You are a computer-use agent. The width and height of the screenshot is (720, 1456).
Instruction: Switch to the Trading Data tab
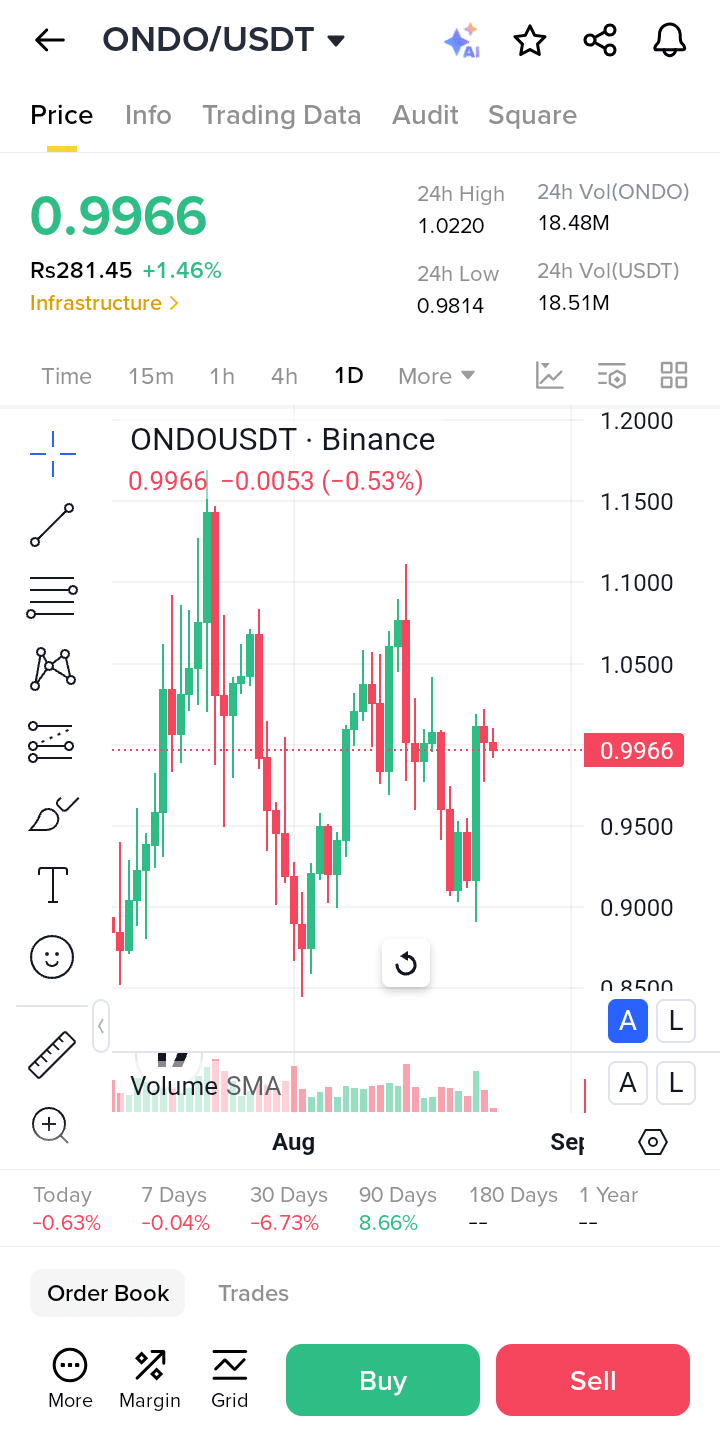(x=281, y=115)
